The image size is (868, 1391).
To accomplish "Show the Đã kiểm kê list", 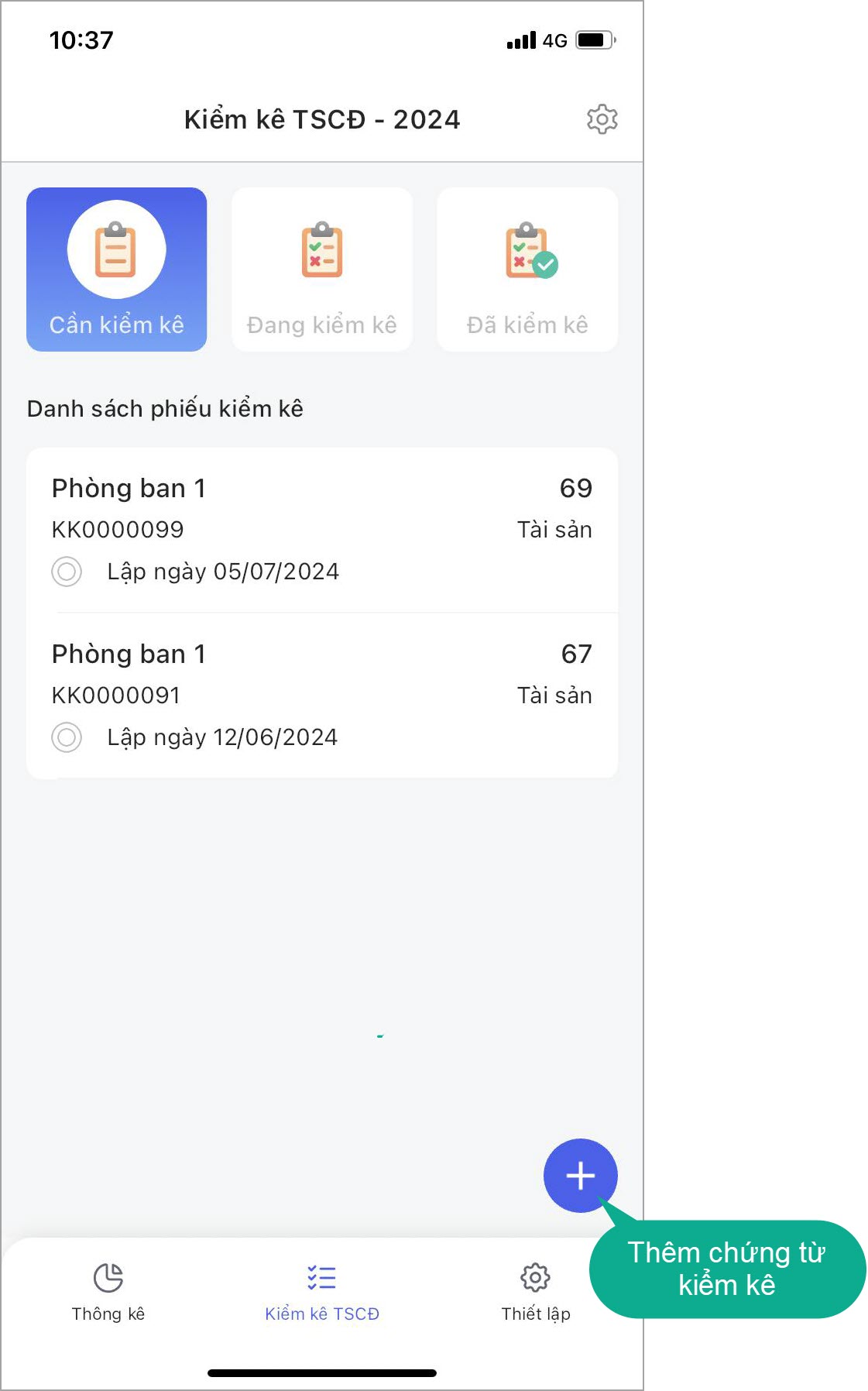I will pos(527,270).
